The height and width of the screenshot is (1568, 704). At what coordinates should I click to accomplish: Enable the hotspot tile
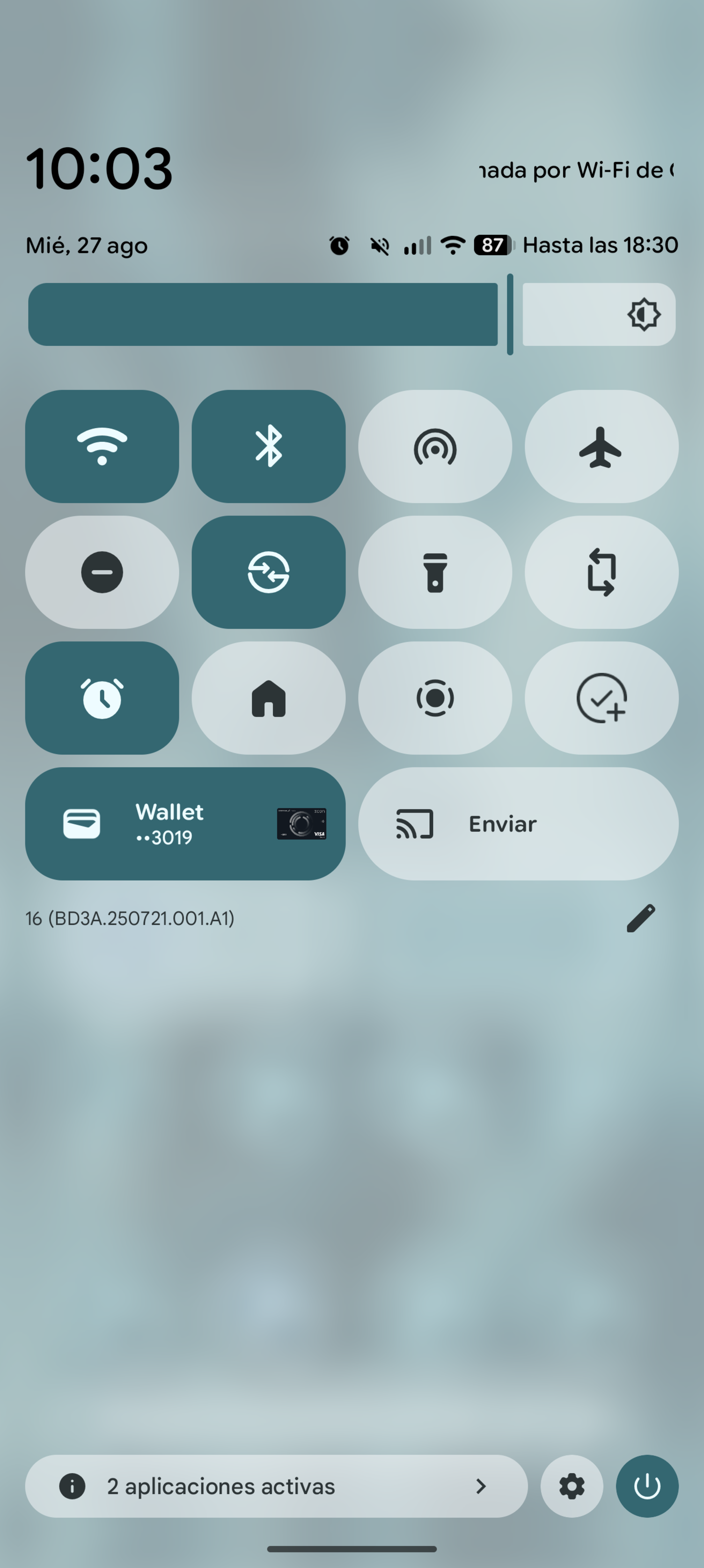435,446
